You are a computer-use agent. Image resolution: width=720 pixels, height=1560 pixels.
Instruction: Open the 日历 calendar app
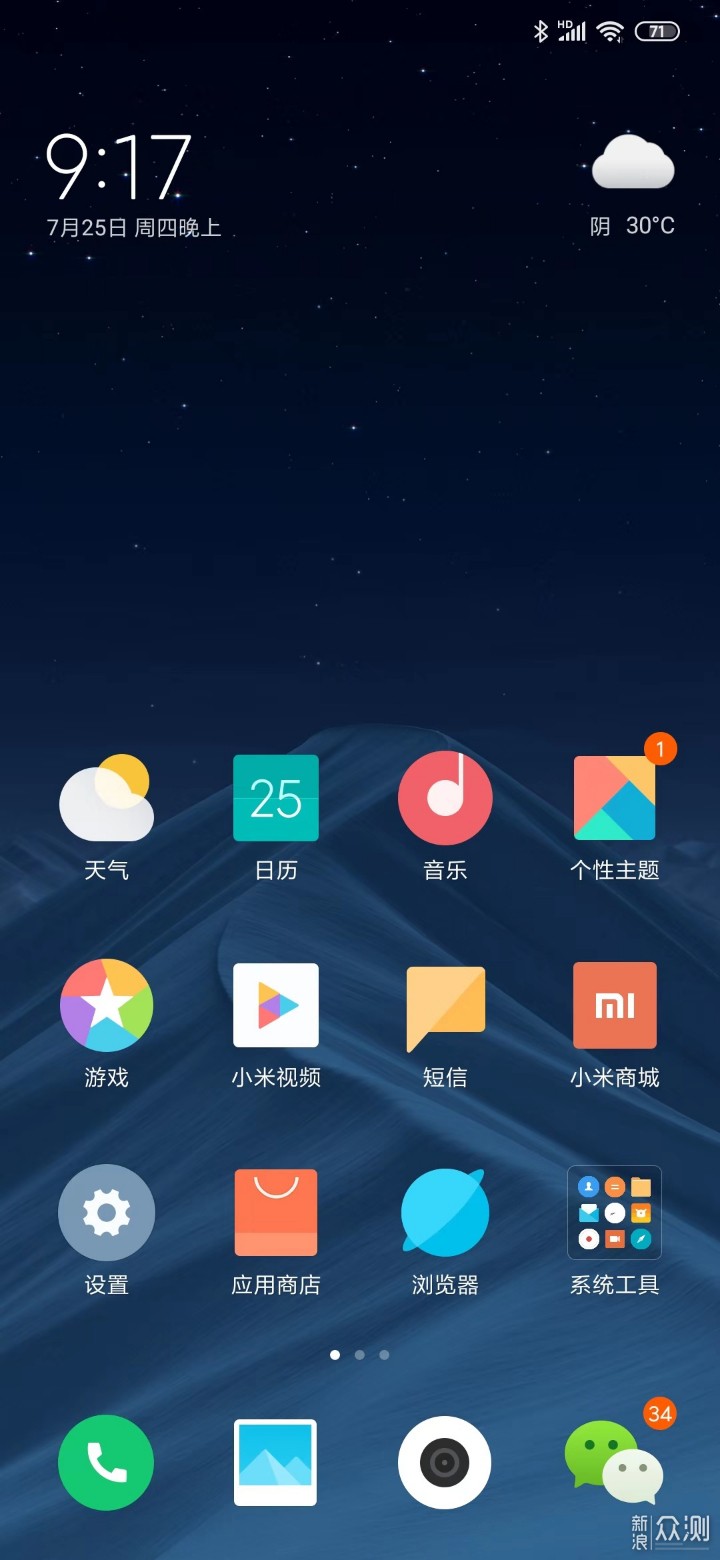point(276,798)
